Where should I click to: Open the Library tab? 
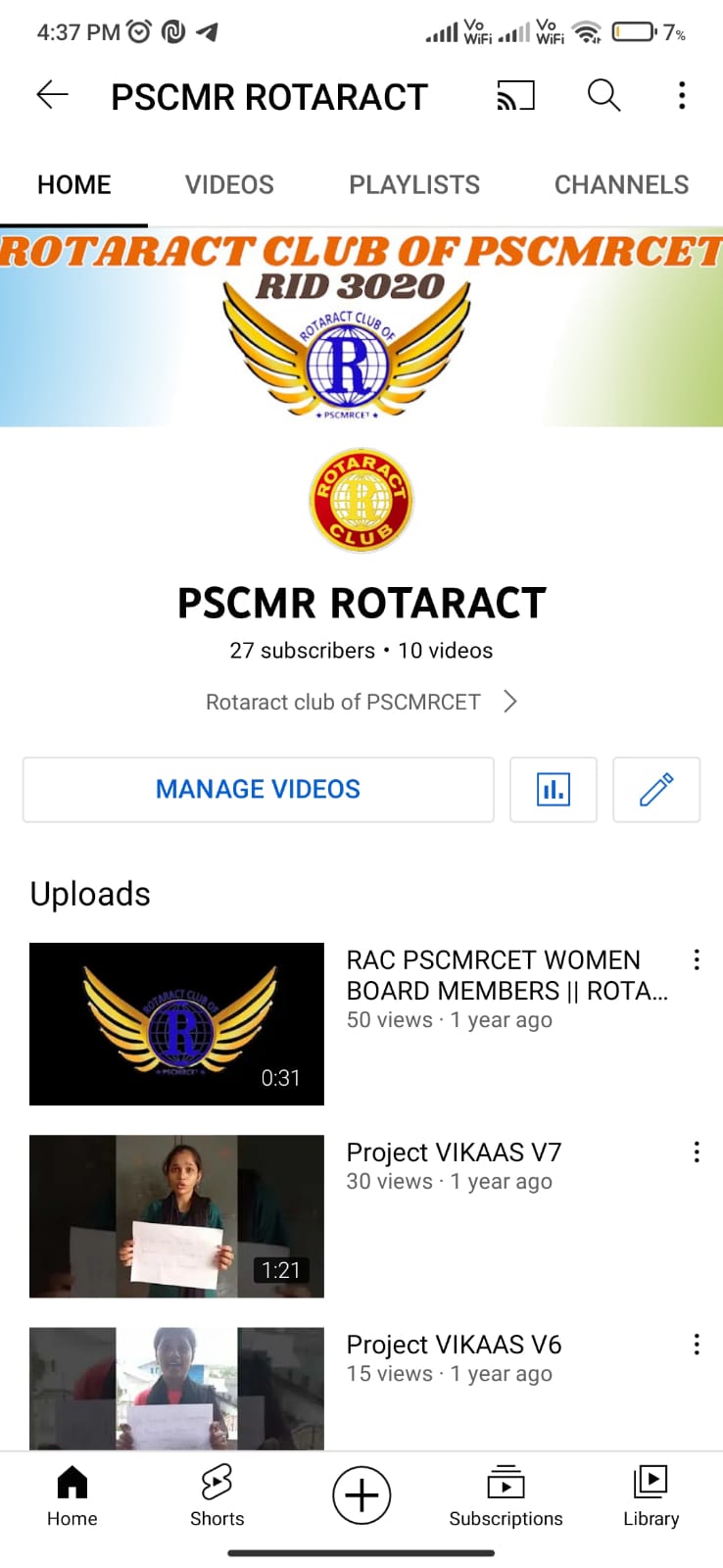point(651,1495)
